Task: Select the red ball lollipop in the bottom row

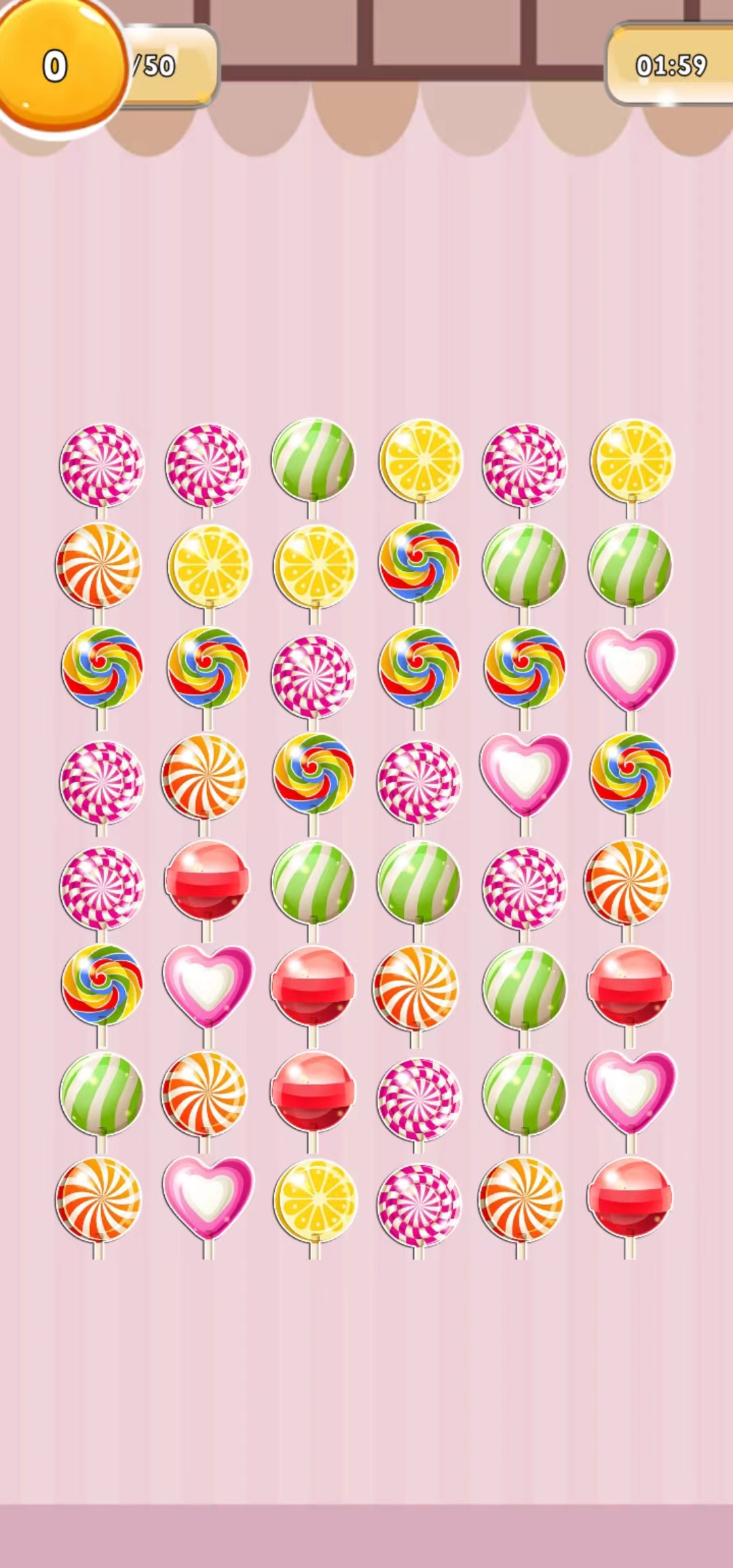Action: tap(630, 1197)
